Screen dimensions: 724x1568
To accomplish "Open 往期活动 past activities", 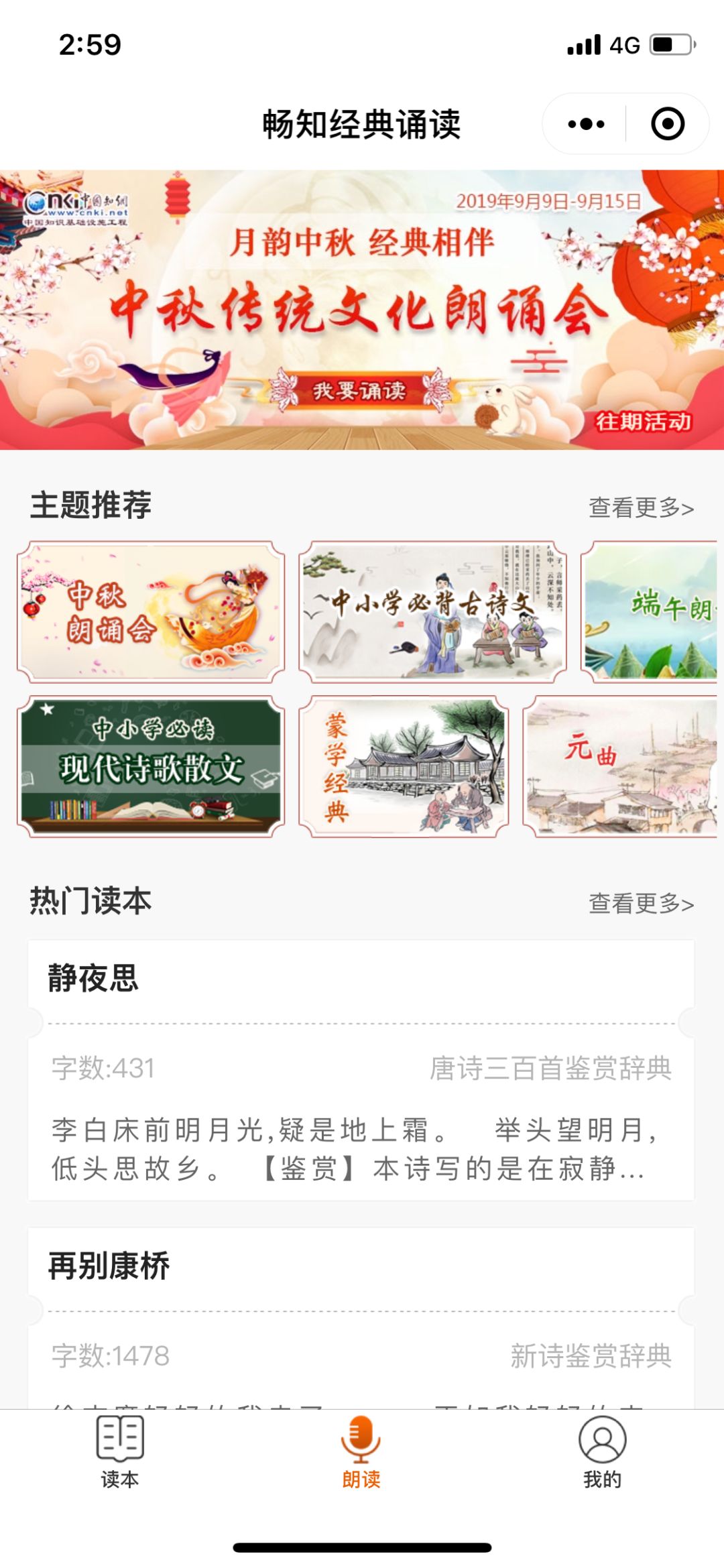I will [x=644, y=422].
